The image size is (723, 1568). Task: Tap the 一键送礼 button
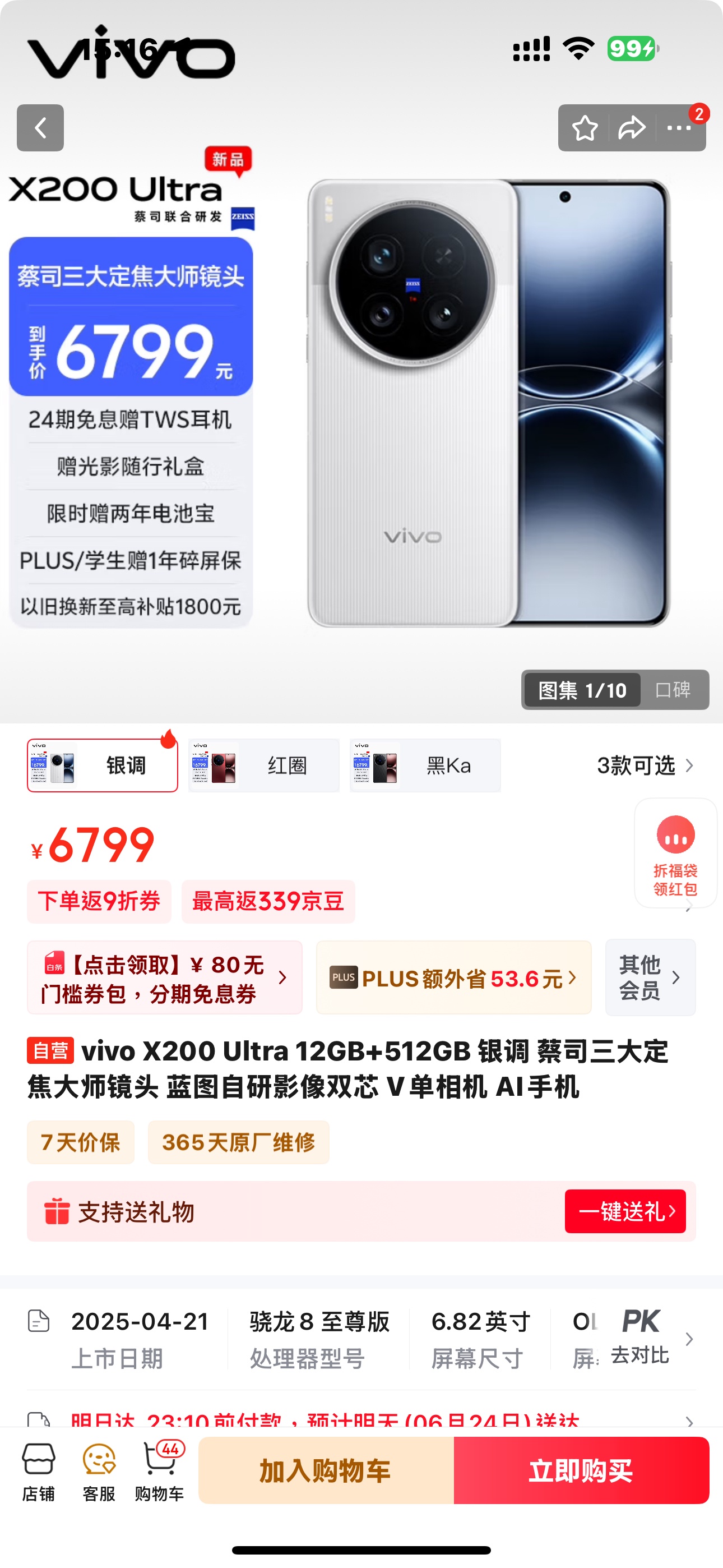point(625,1211)
